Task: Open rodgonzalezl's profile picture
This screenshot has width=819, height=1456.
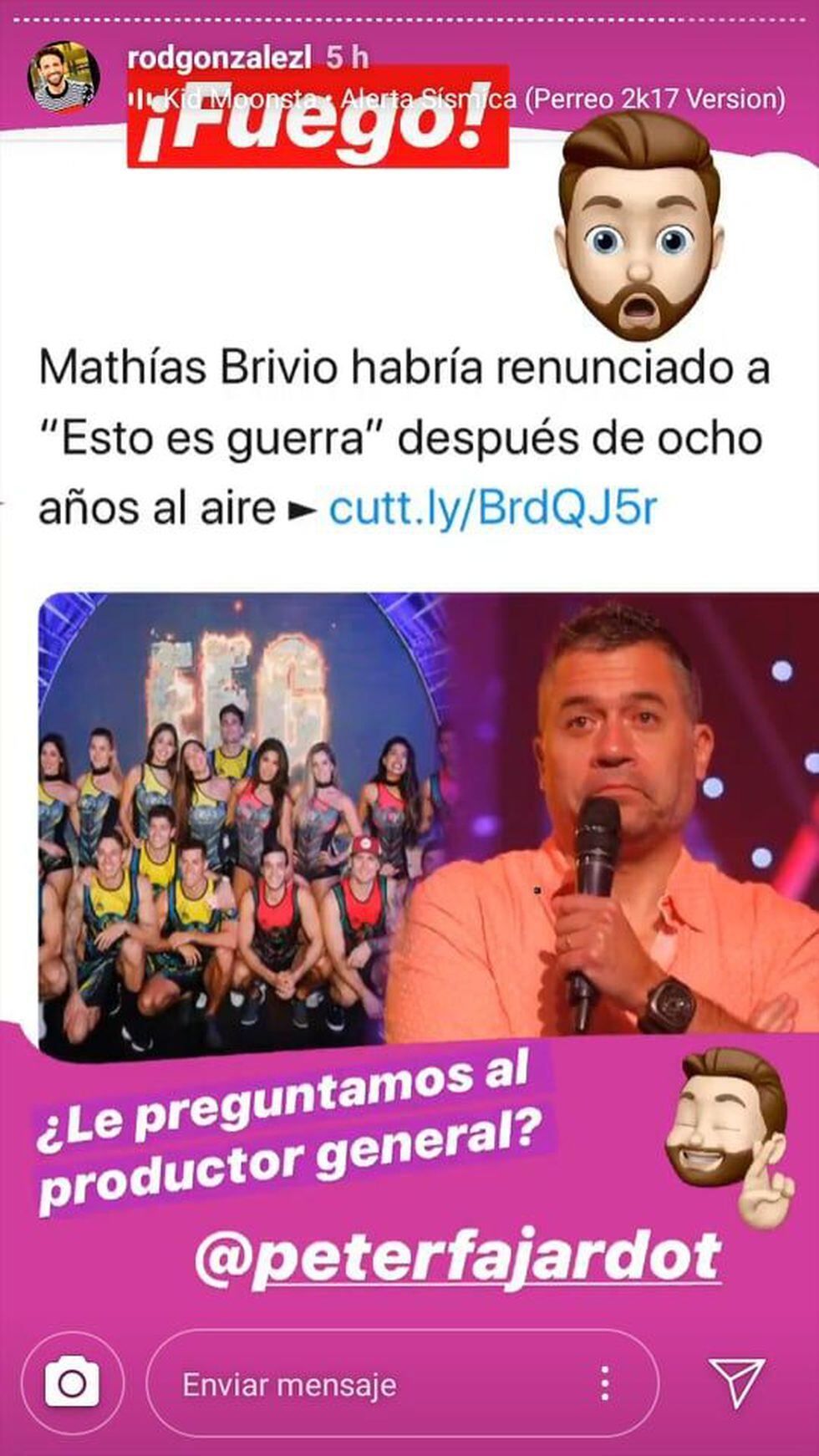Action: [66, 76]
